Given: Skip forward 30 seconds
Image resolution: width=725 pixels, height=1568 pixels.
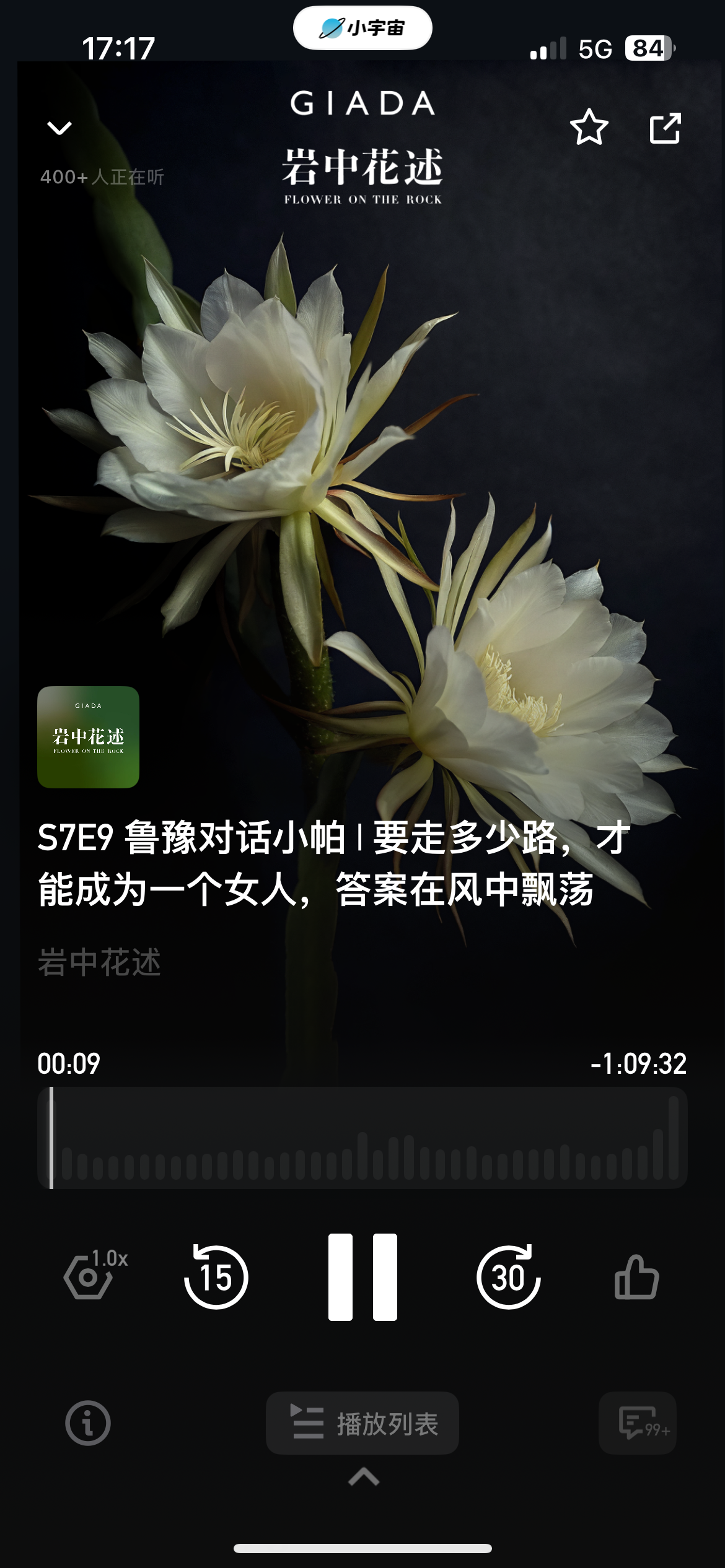Looking at the screenshot, I should point(508,1277).
